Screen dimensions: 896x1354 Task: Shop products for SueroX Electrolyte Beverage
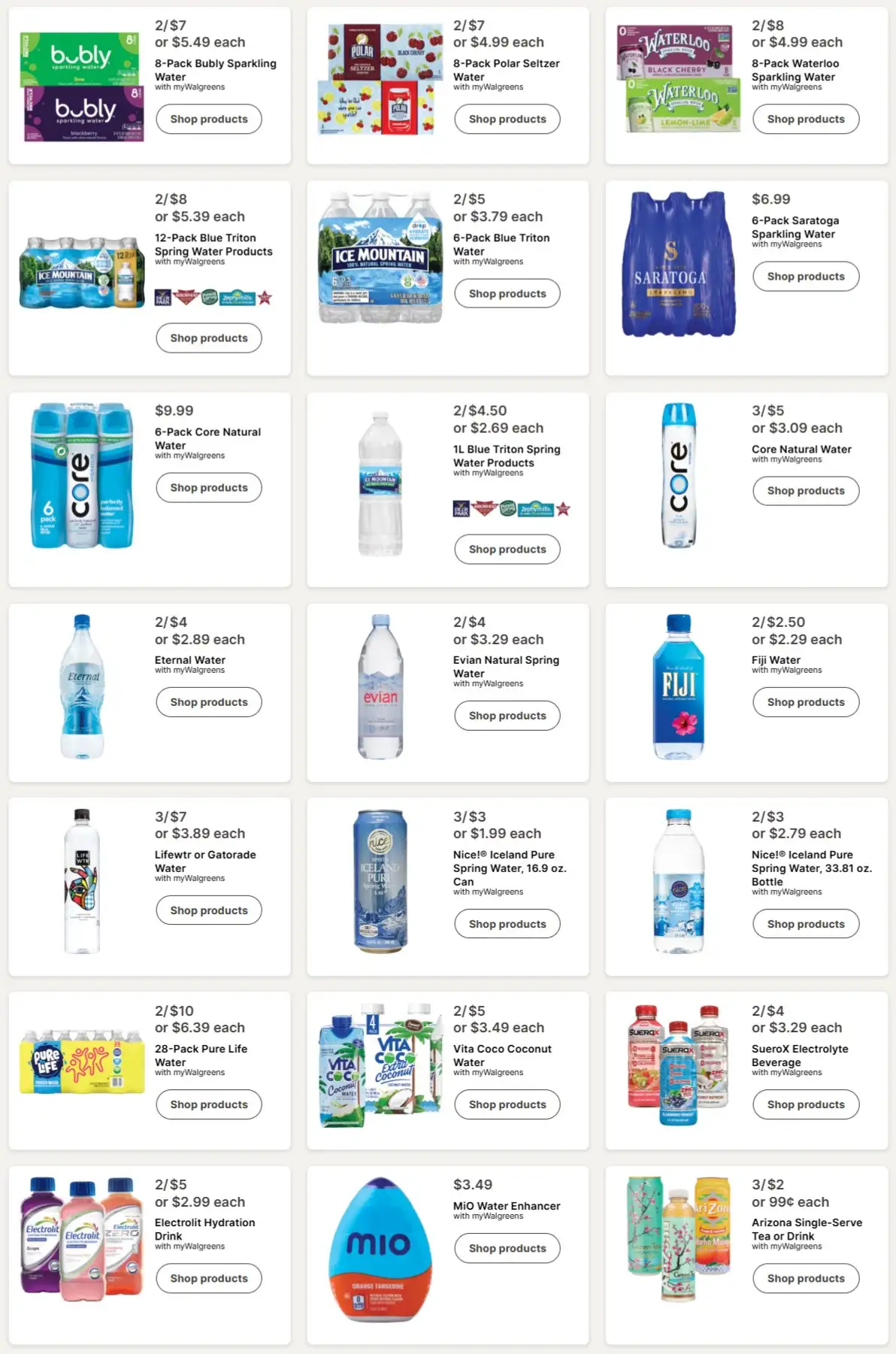[806, 1104]
